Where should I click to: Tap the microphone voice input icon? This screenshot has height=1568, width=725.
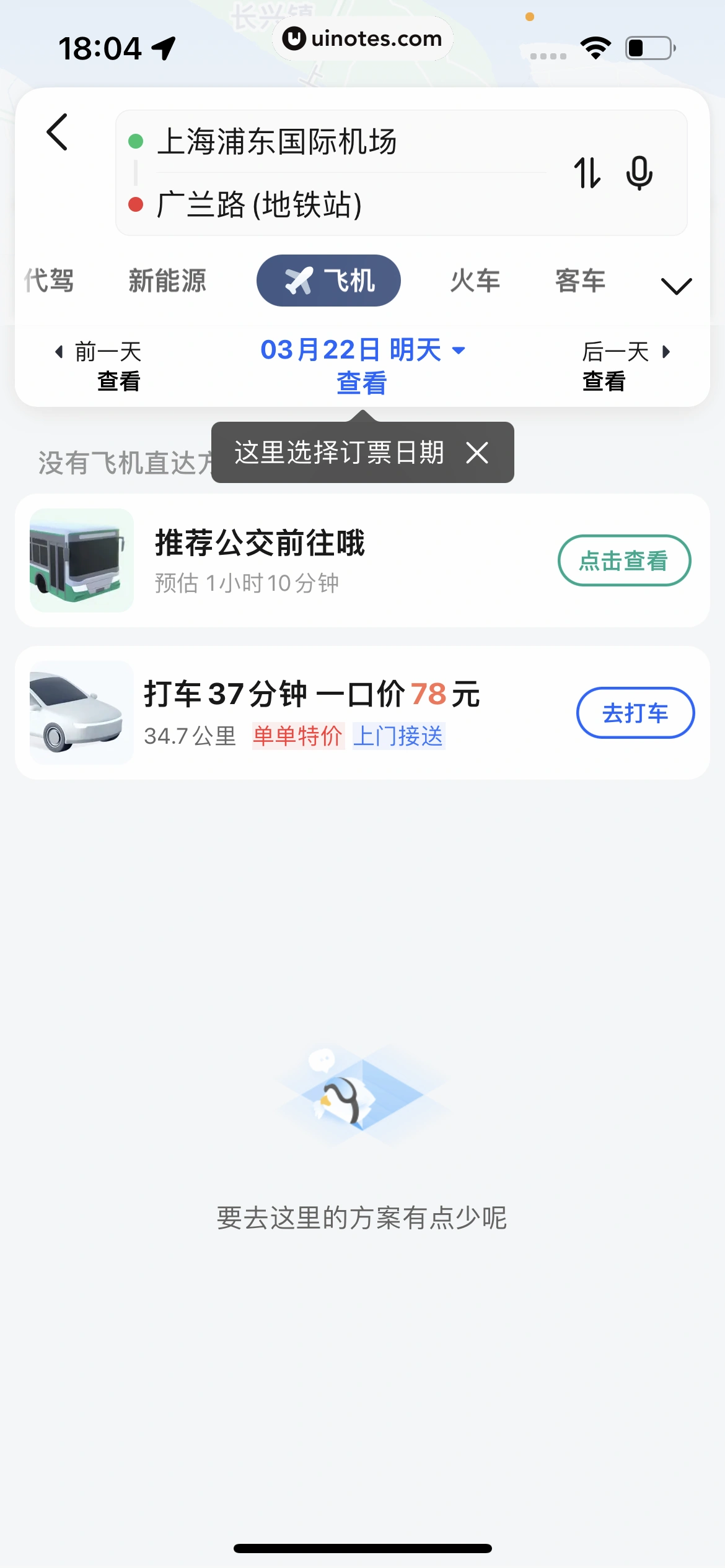(x=639, y=173)
